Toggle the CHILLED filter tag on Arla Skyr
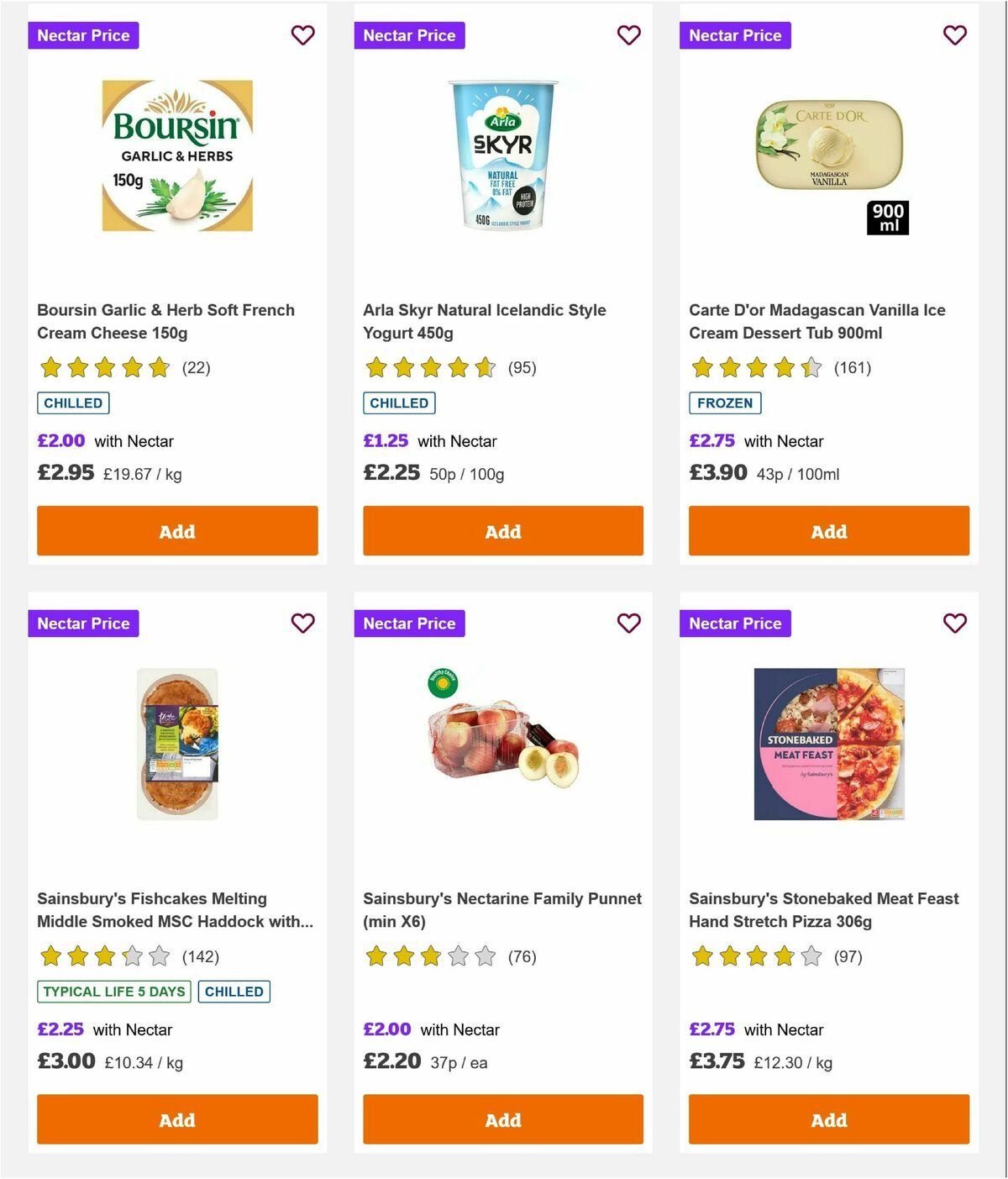The image size is (1008, 1179). pos(399,403)
